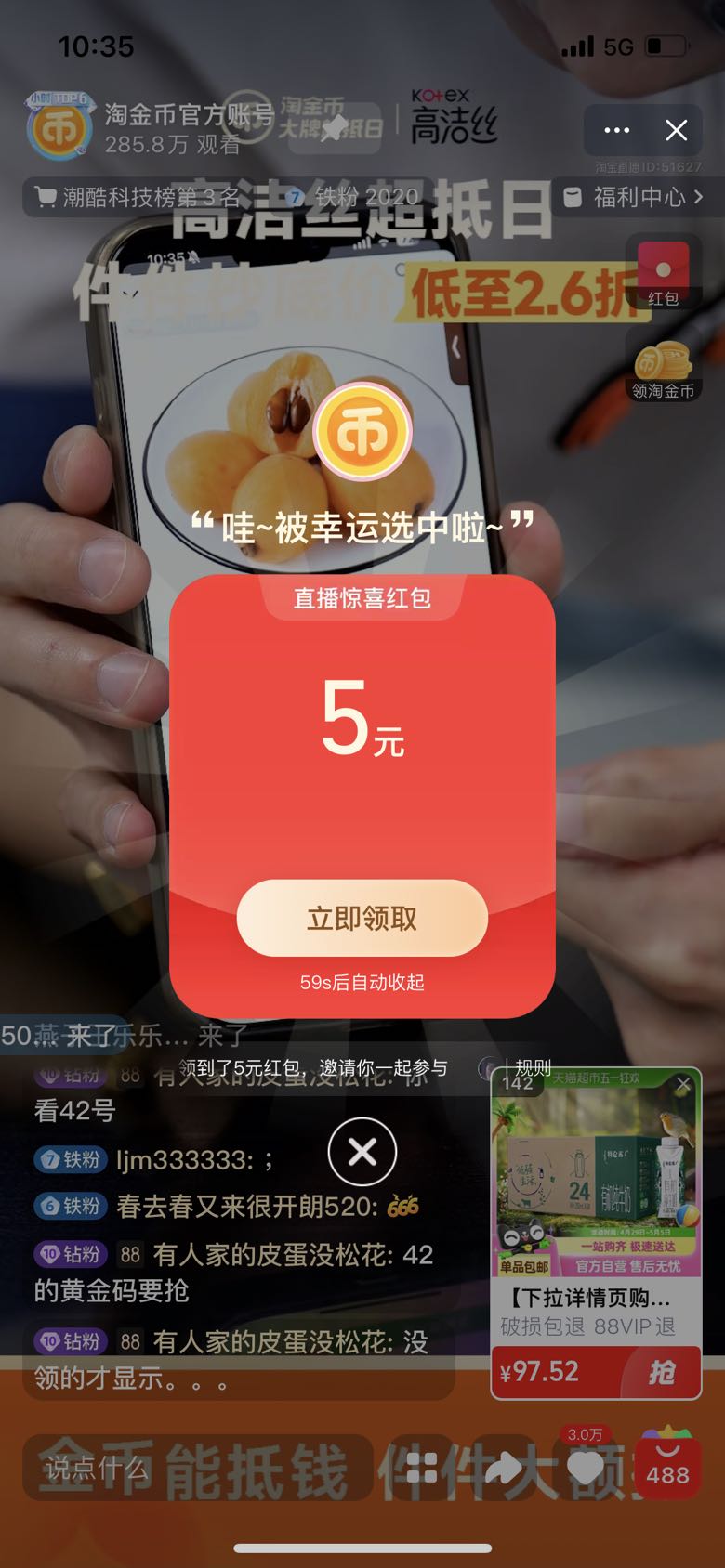Close the product card popup
The width and height of the screenshot is (725, 1568).
(x=683, y=1084)
